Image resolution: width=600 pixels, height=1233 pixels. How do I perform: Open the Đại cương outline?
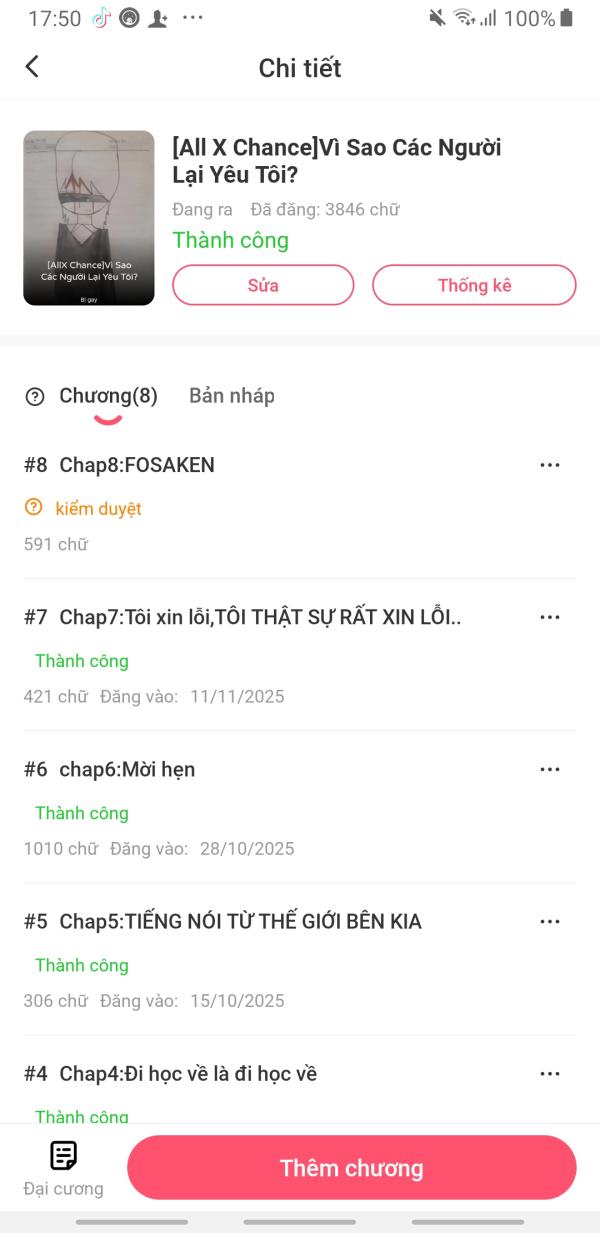click(x=64, y=1168)
